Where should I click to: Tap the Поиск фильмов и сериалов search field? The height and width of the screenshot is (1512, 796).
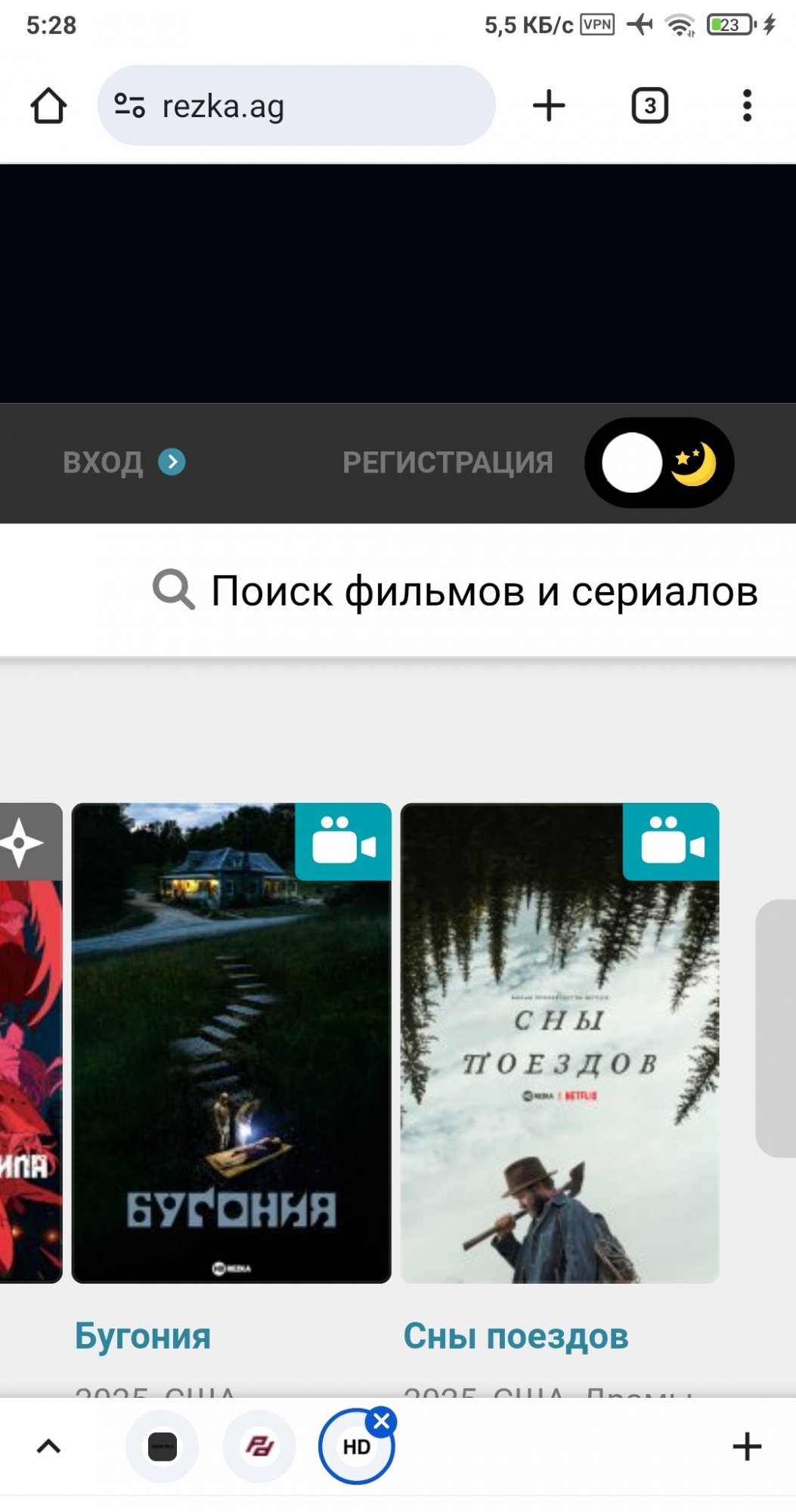click(484, 590)
